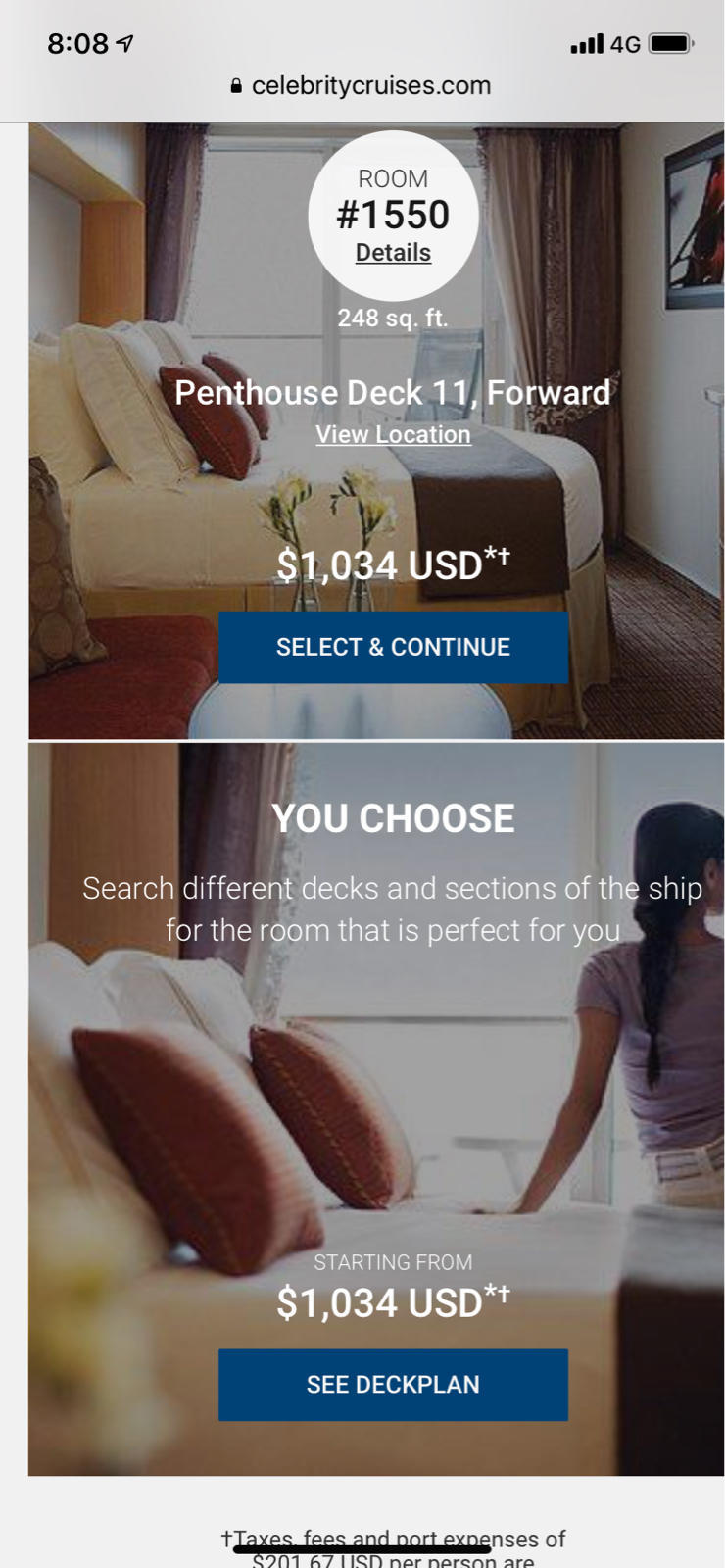Tap the celebritycruises.com address bar

[362, 86]
